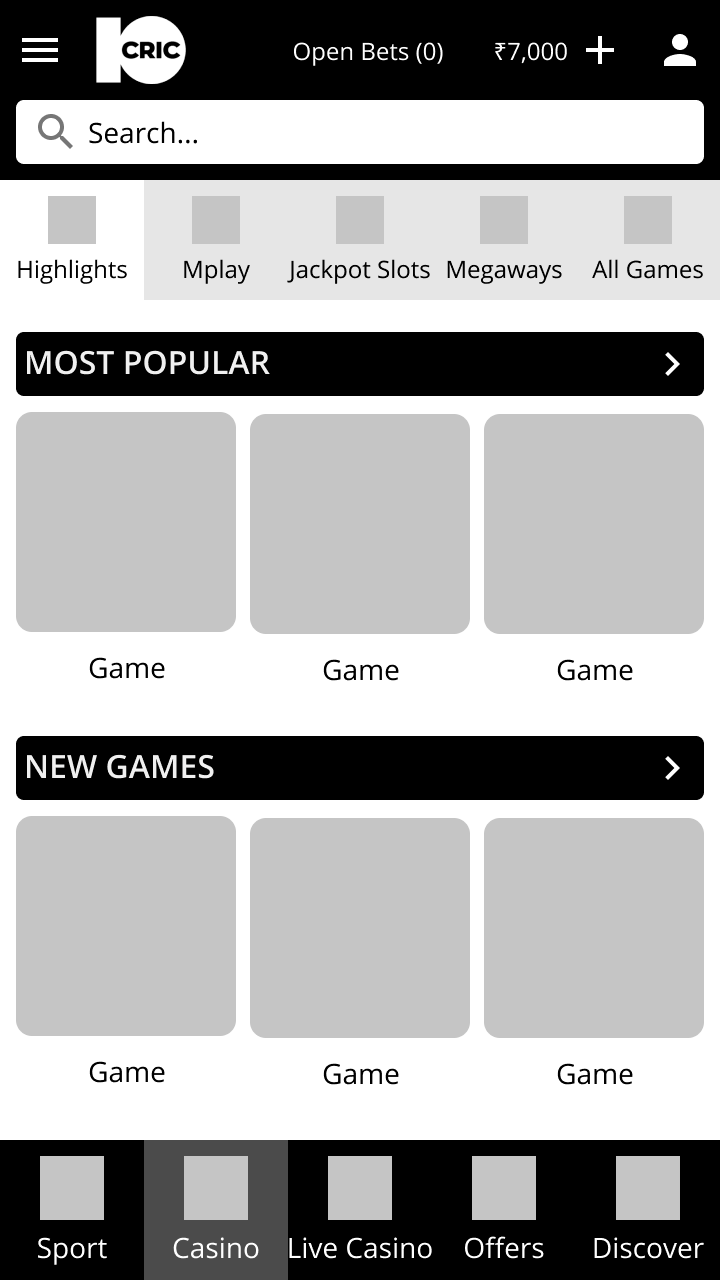Expand the MOST POPULAR section
Viewport: 720px width, 1280px height.
click(x=360, y=364)
